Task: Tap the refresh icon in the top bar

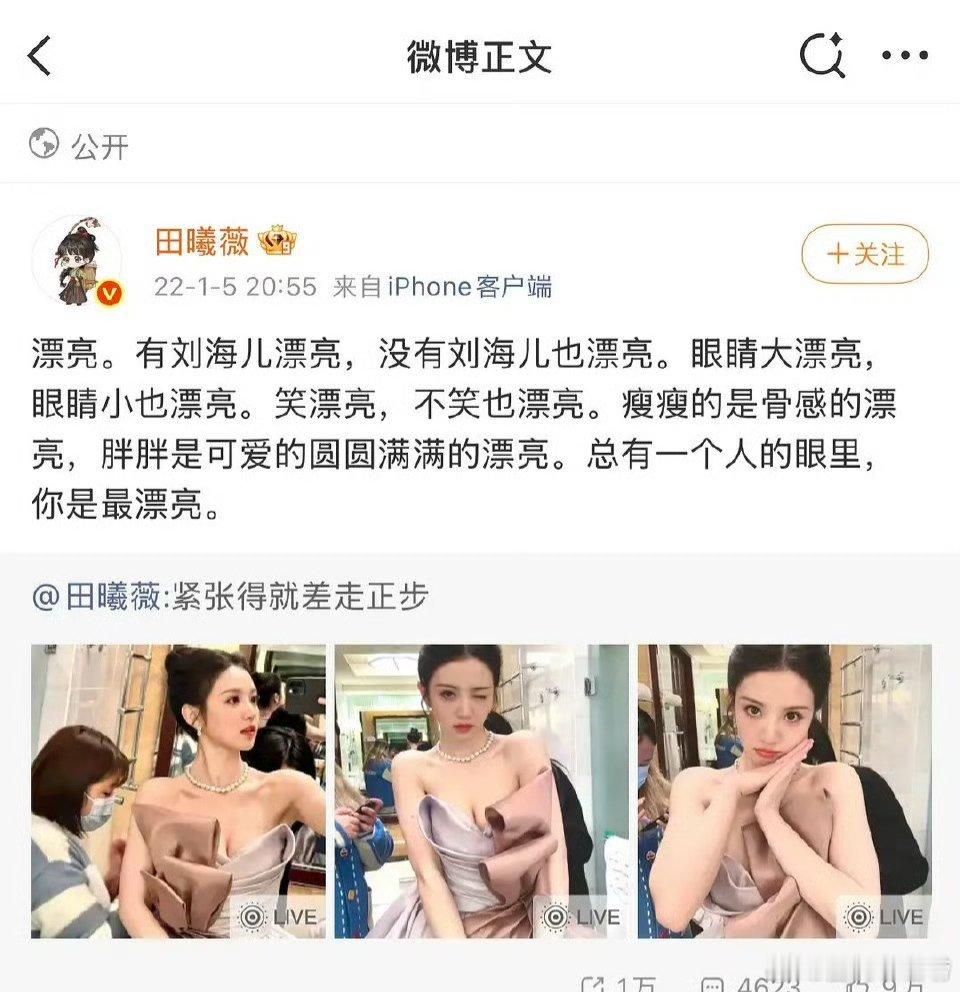Action: (x=822, y=57)
